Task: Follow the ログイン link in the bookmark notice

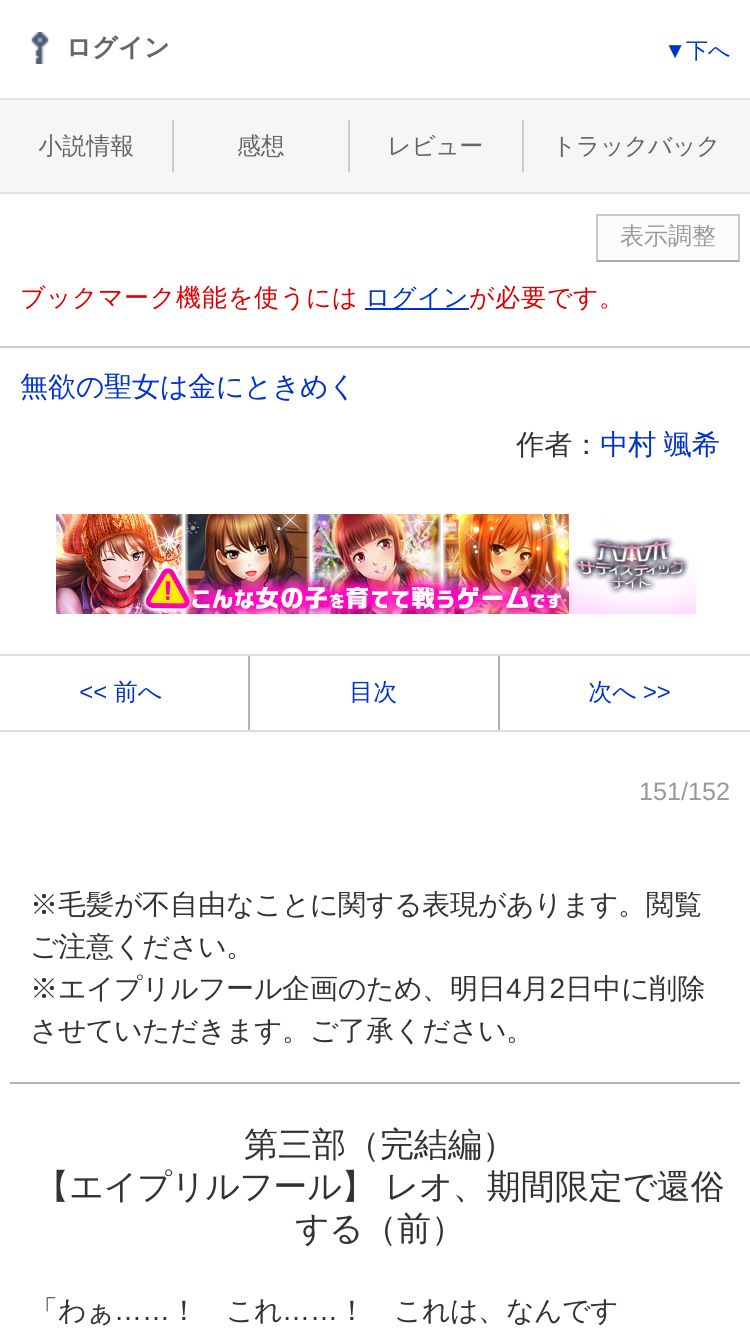Action: 417,298
